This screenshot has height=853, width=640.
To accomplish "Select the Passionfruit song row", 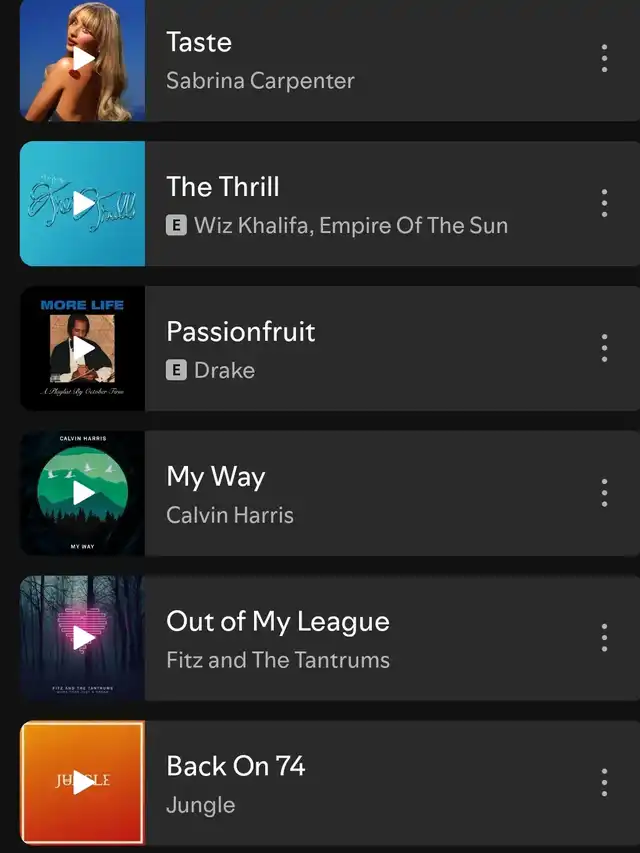I will pyautogui.click(x=380, y=348).
